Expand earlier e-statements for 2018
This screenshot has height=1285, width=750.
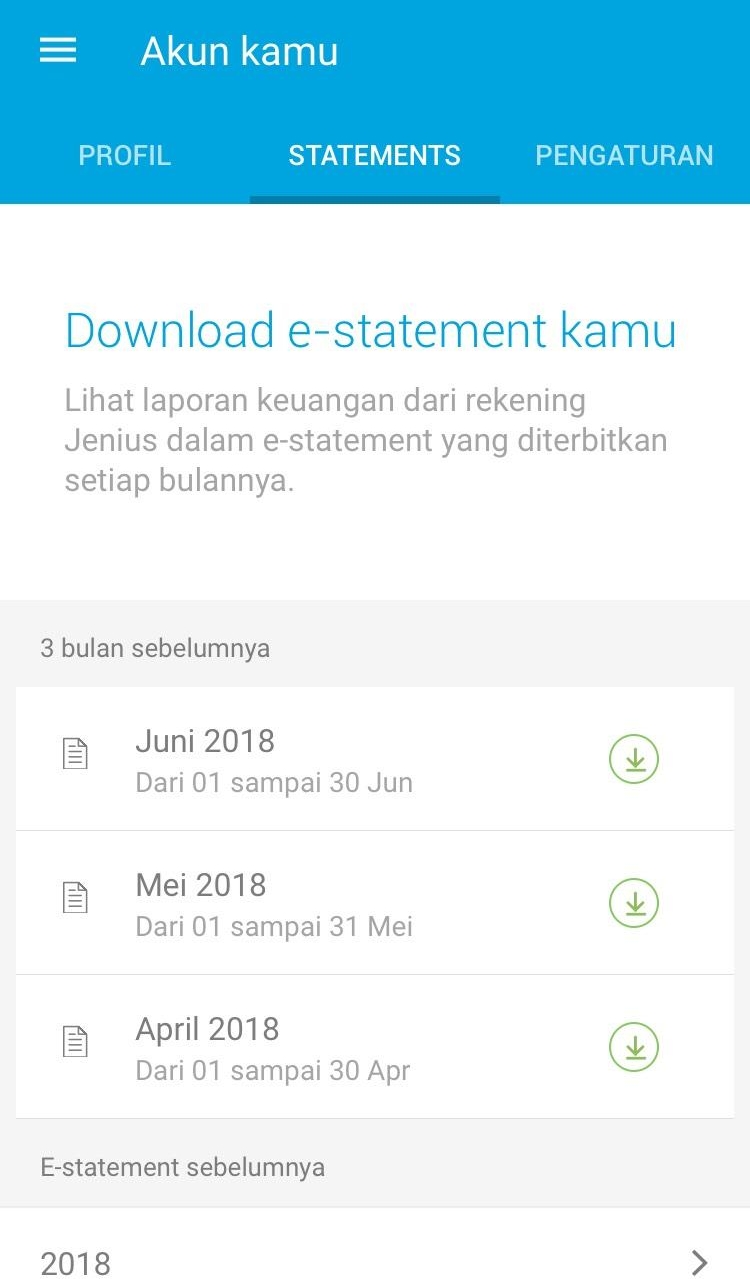coord(374,1262)
